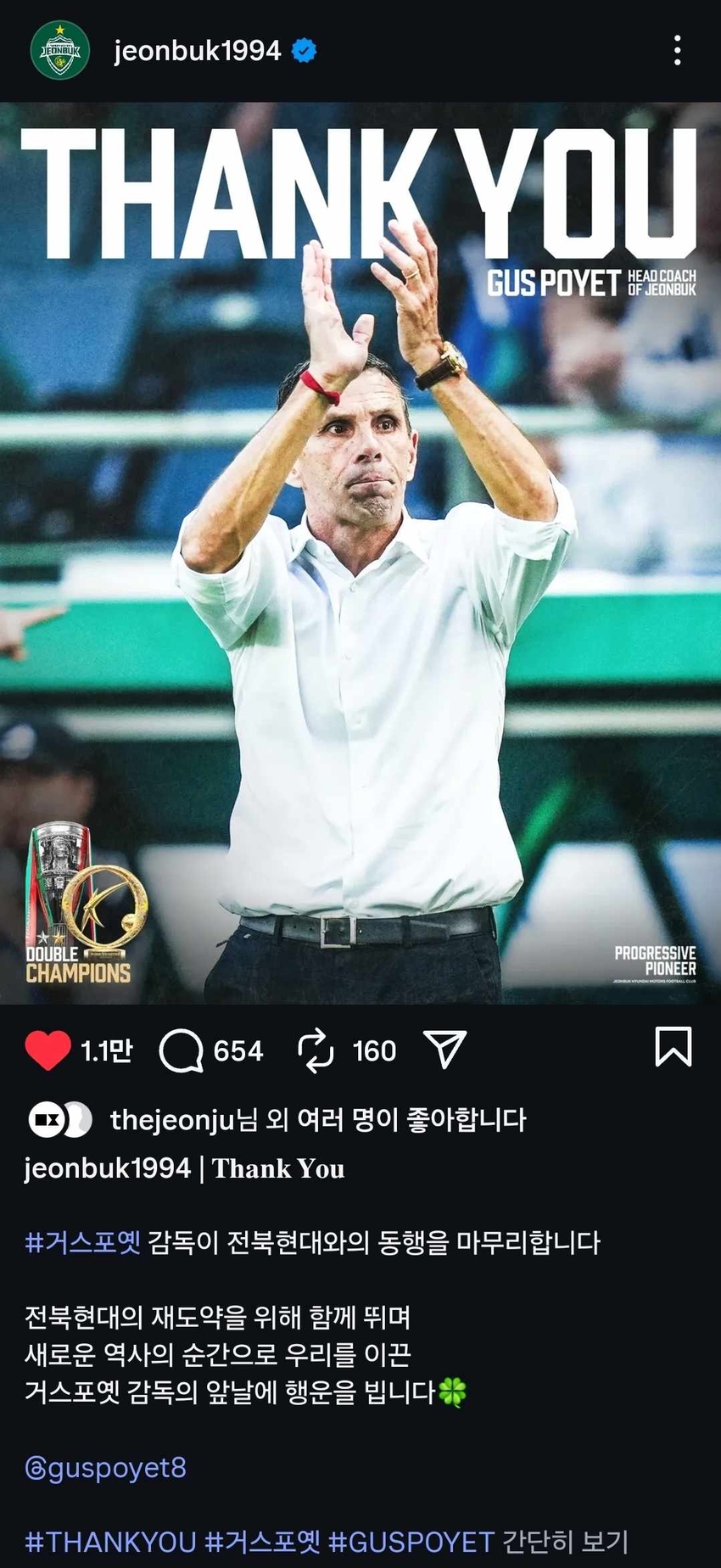Share the post via paper plane icon
The width and height of the screenshot is (721, 1568).
click(445, 1050)
